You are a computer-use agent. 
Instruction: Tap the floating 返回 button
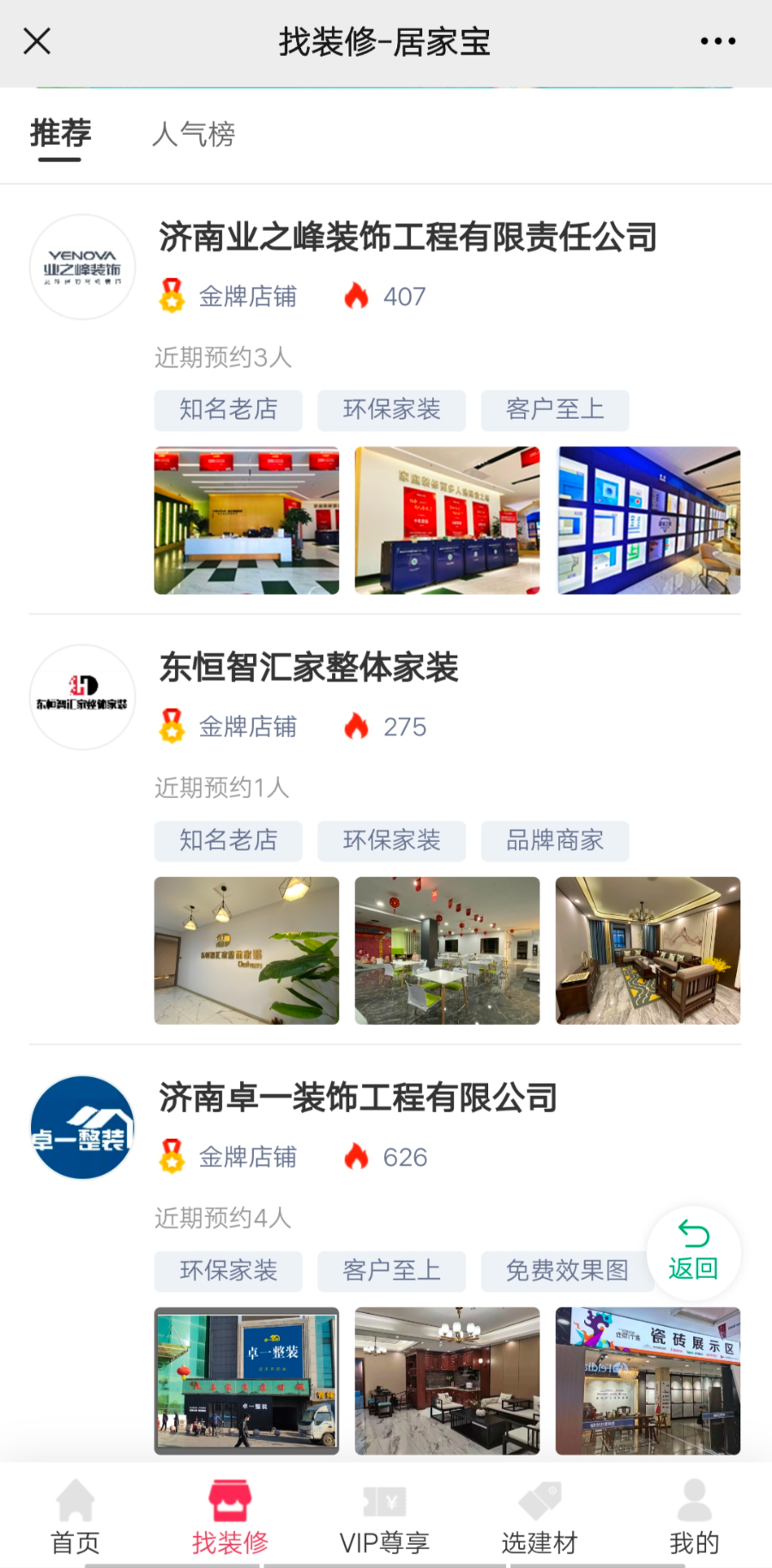pos(693,1251)
